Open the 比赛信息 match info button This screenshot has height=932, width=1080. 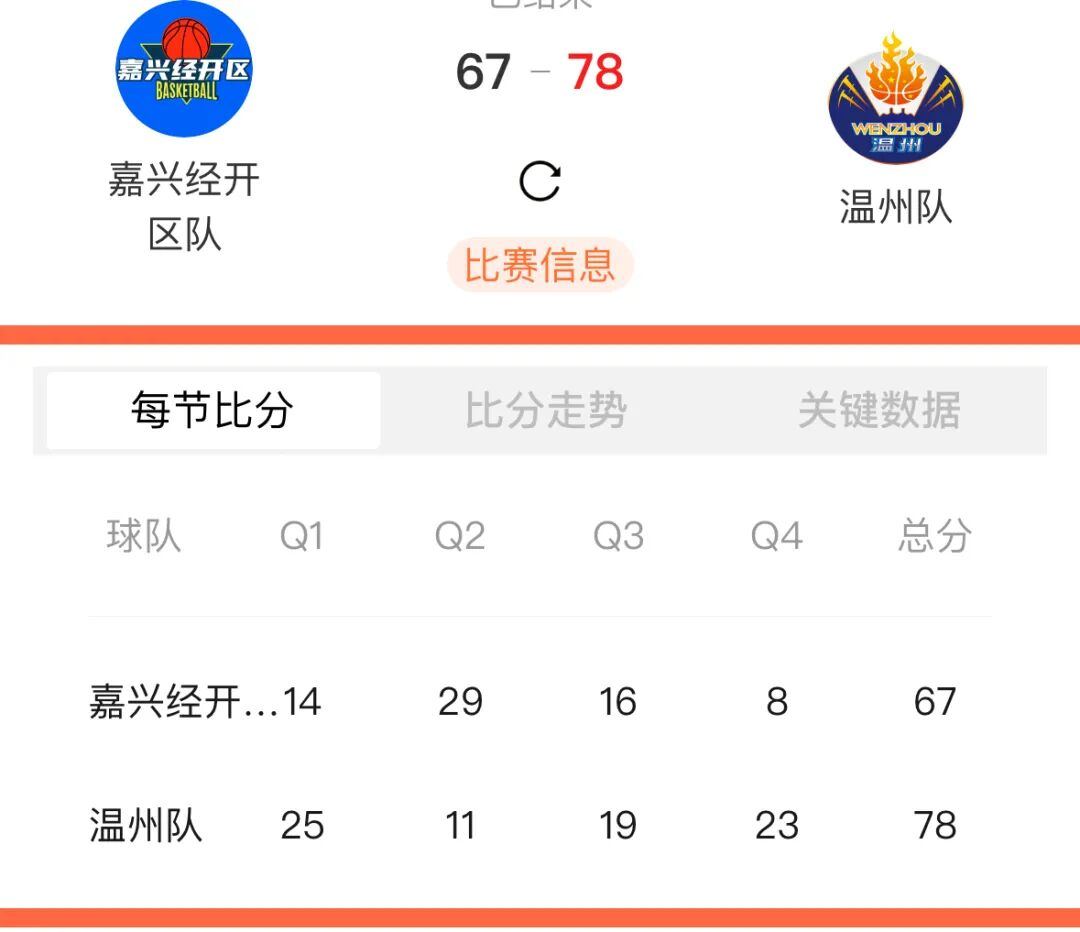540,265
